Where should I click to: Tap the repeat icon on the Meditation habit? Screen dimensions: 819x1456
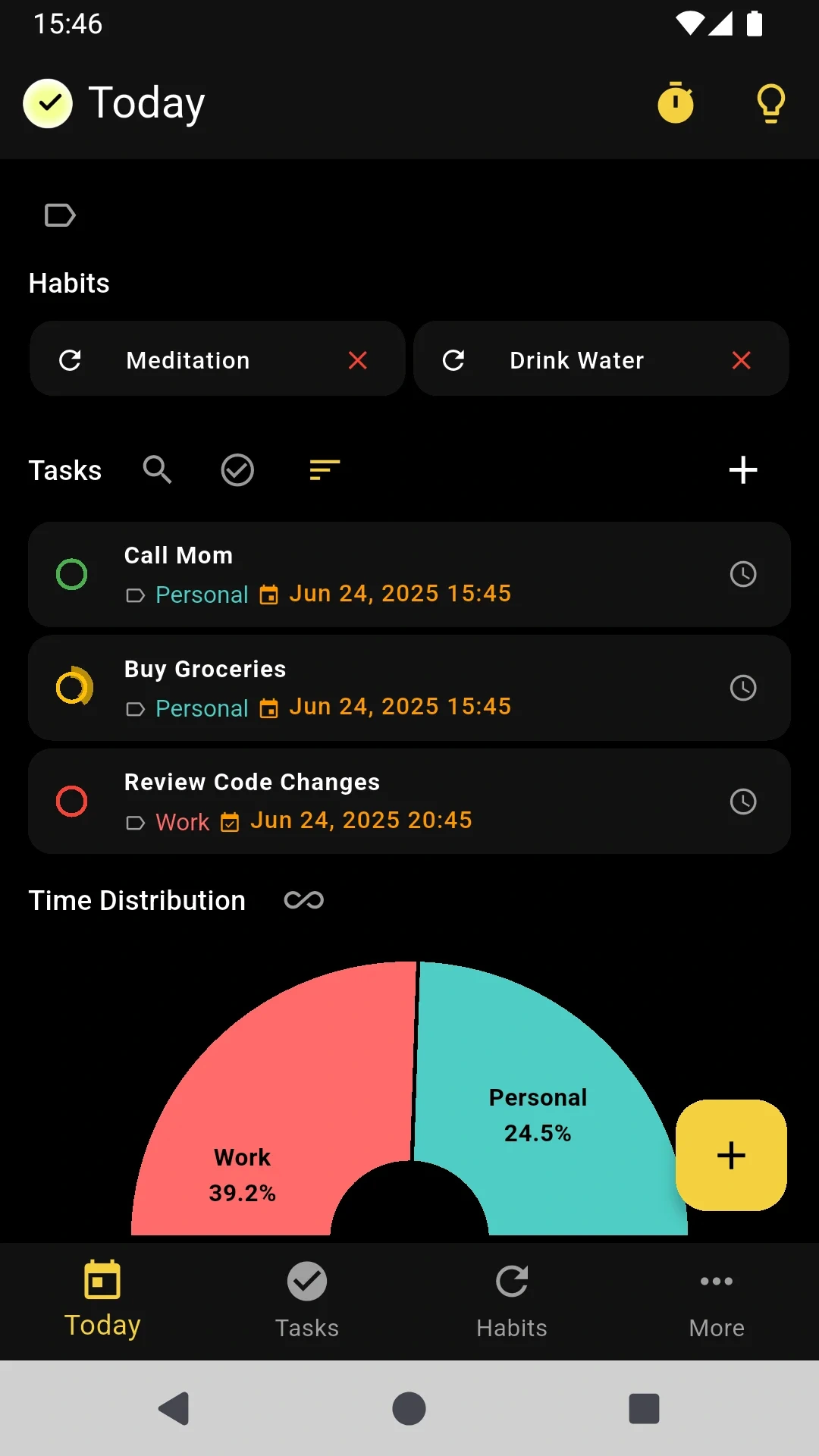click(71, 359)
